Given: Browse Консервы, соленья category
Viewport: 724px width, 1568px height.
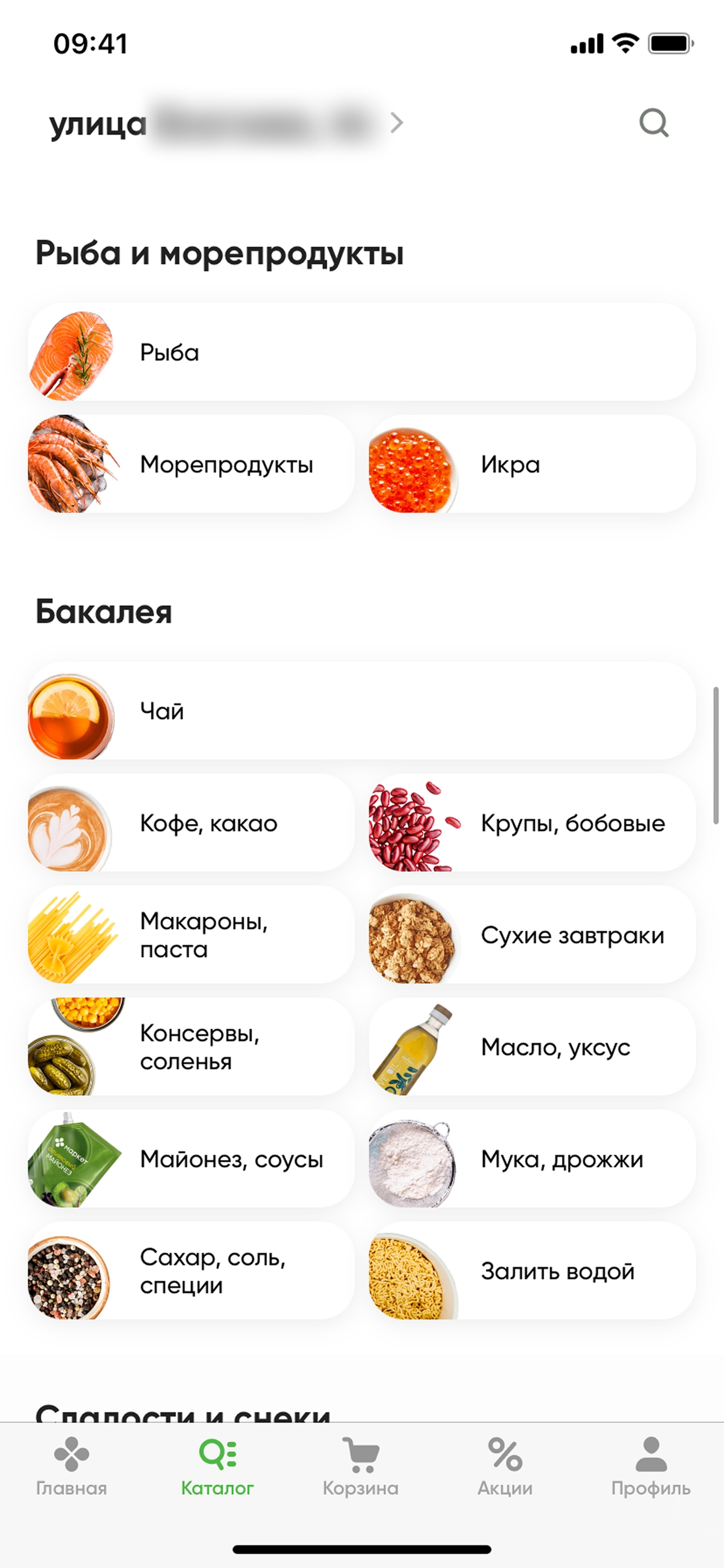Looking at the screenshot, I should click(191, 1047).
